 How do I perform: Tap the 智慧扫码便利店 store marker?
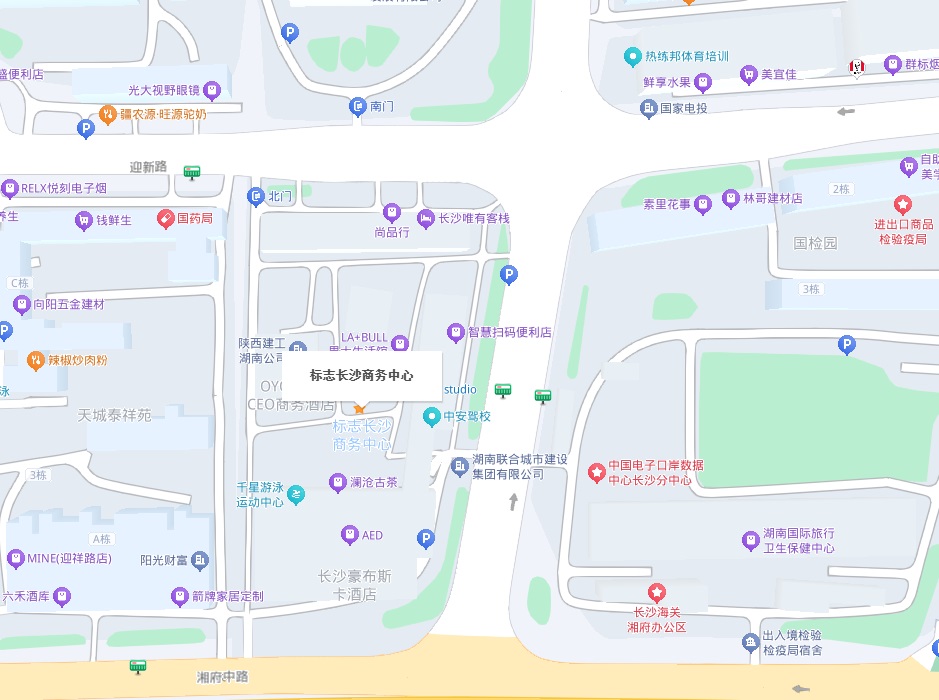point(456,332)
